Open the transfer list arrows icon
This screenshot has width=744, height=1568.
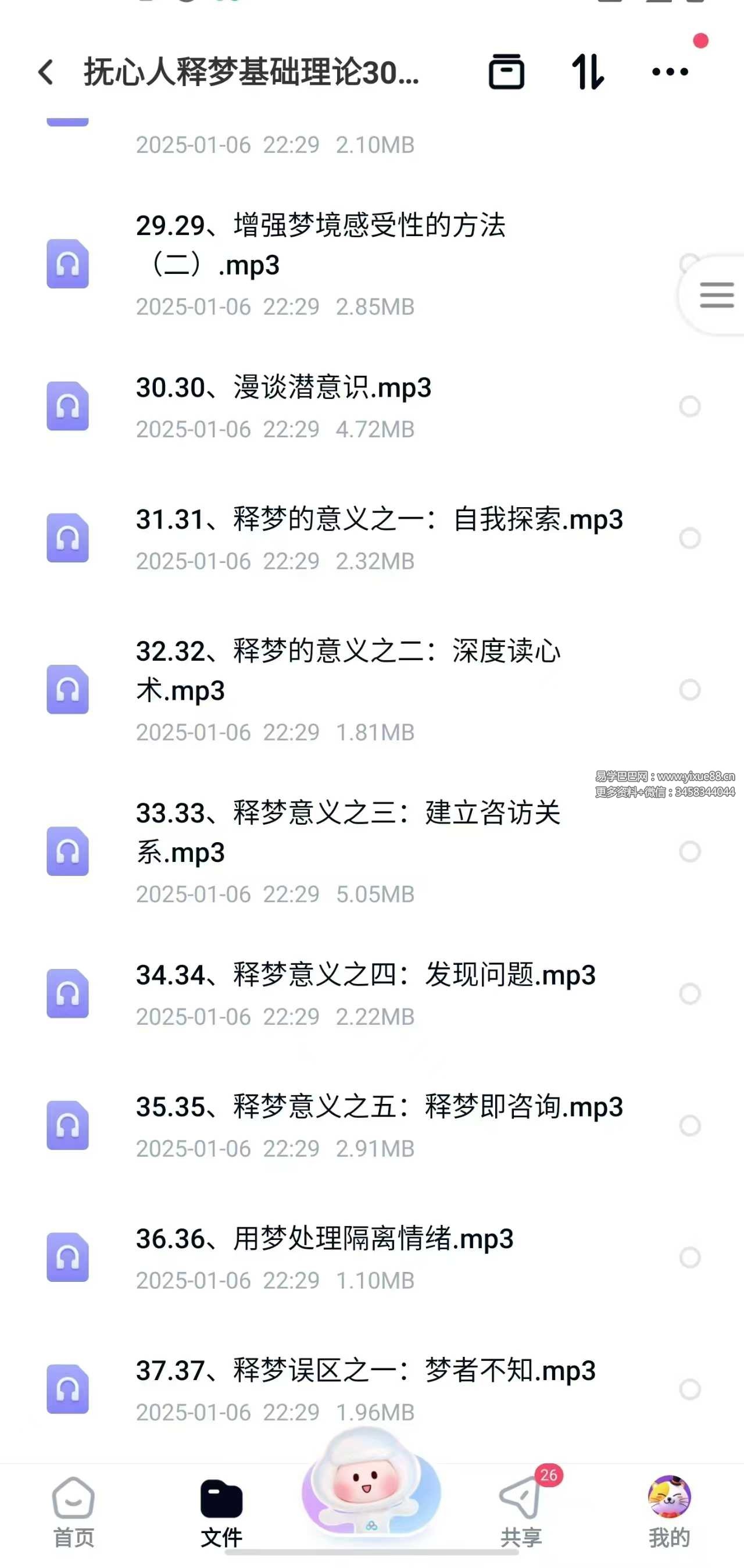[588, 72]
